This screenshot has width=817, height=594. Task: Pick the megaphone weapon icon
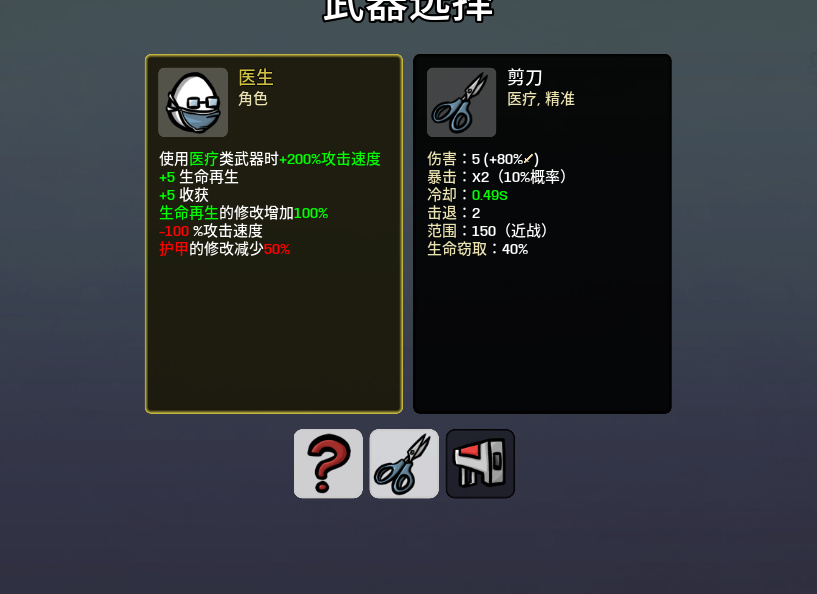(x=480, y=464)
